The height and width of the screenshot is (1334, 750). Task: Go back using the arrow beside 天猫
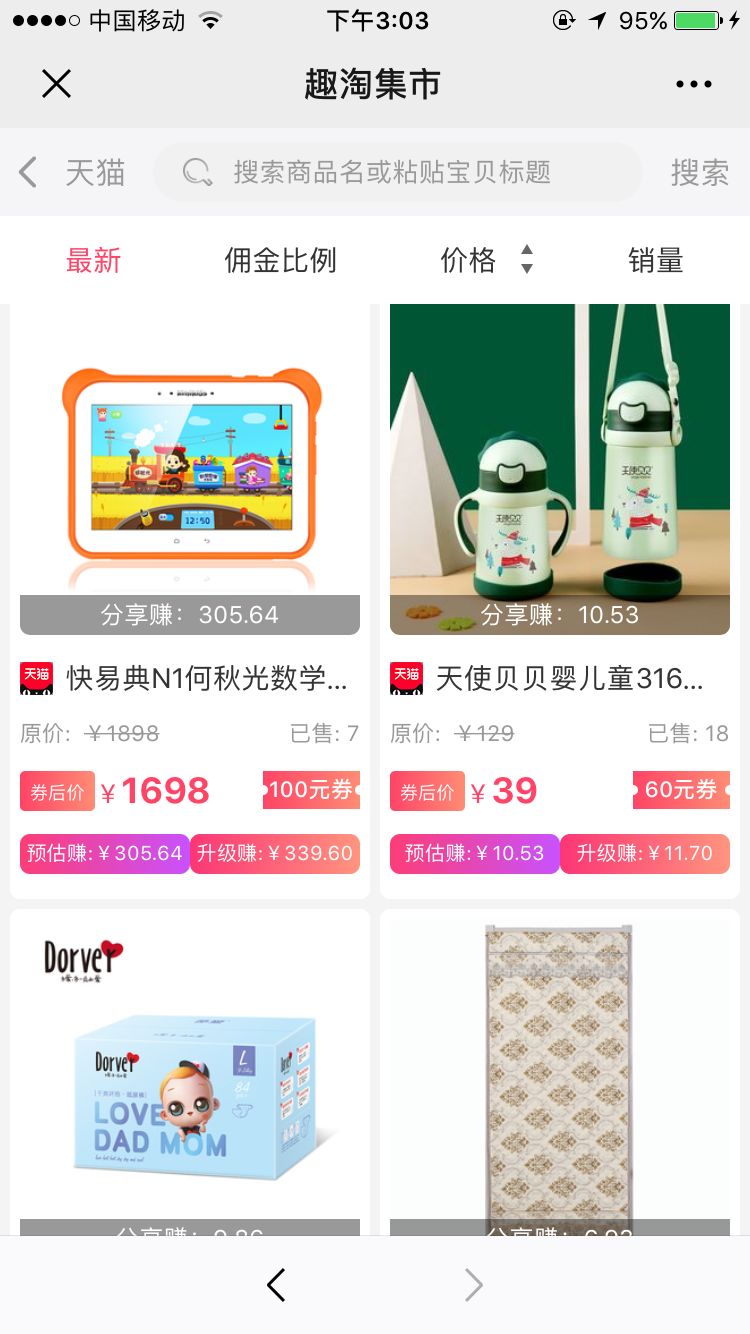pyautogui.click(x=28, y=172)
